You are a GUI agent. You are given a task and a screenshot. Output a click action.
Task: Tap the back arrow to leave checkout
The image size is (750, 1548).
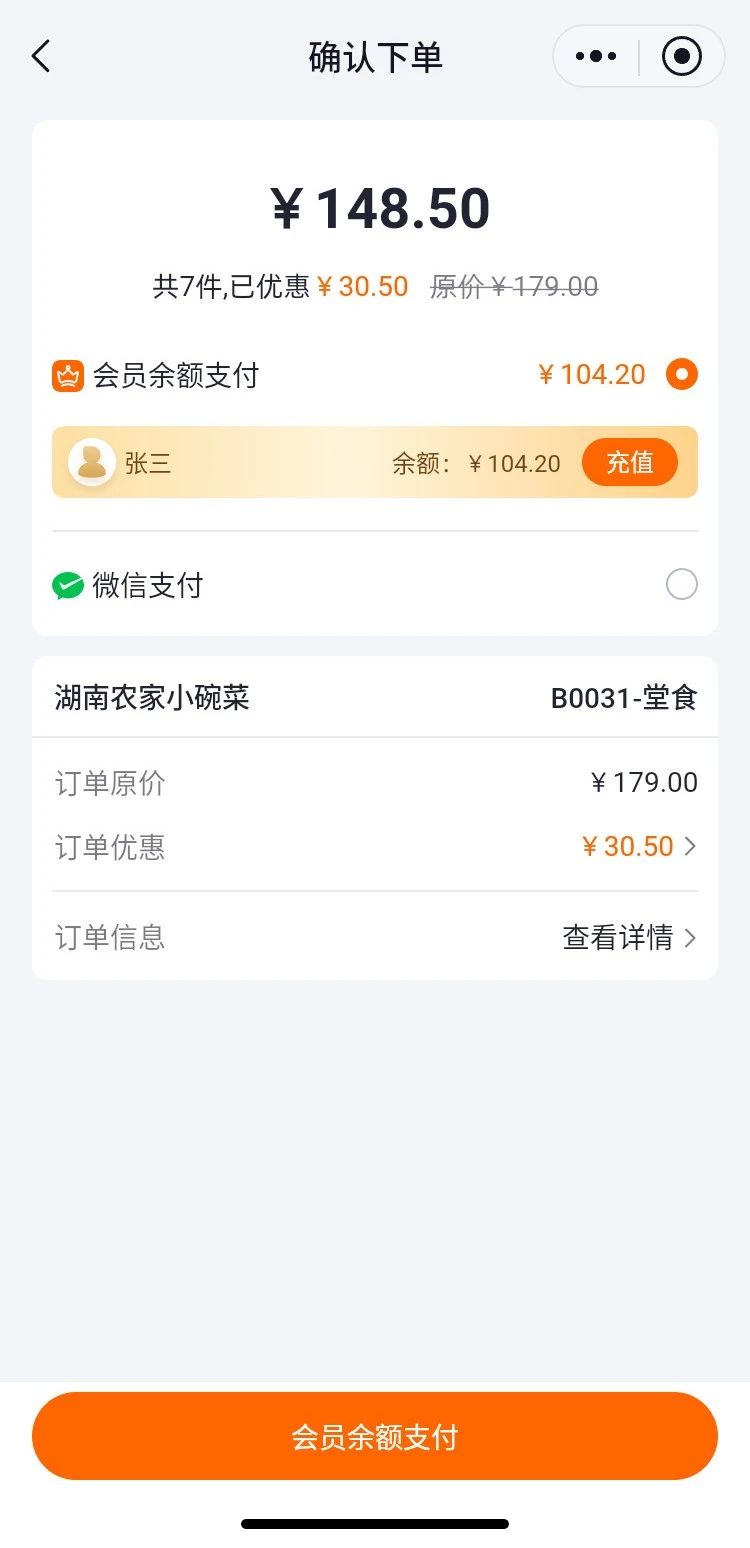pyautogui.click(x=40, y=56)
